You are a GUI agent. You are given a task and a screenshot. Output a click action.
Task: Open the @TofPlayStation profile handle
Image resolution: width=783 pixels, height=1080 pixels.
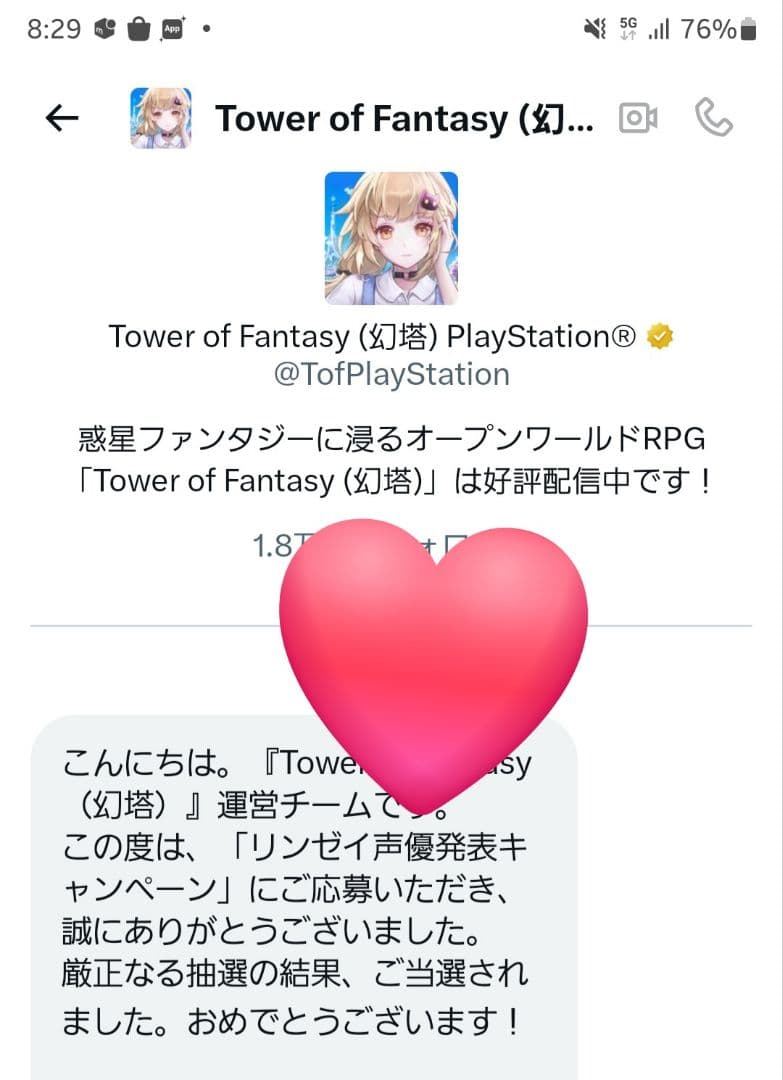(x=391, y=374)
